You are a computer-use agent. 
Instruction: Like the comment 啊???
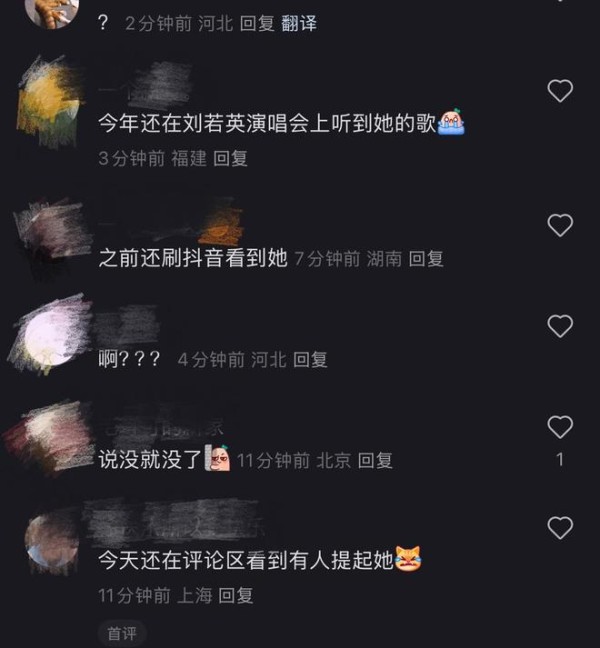click(x=560, y=326)
